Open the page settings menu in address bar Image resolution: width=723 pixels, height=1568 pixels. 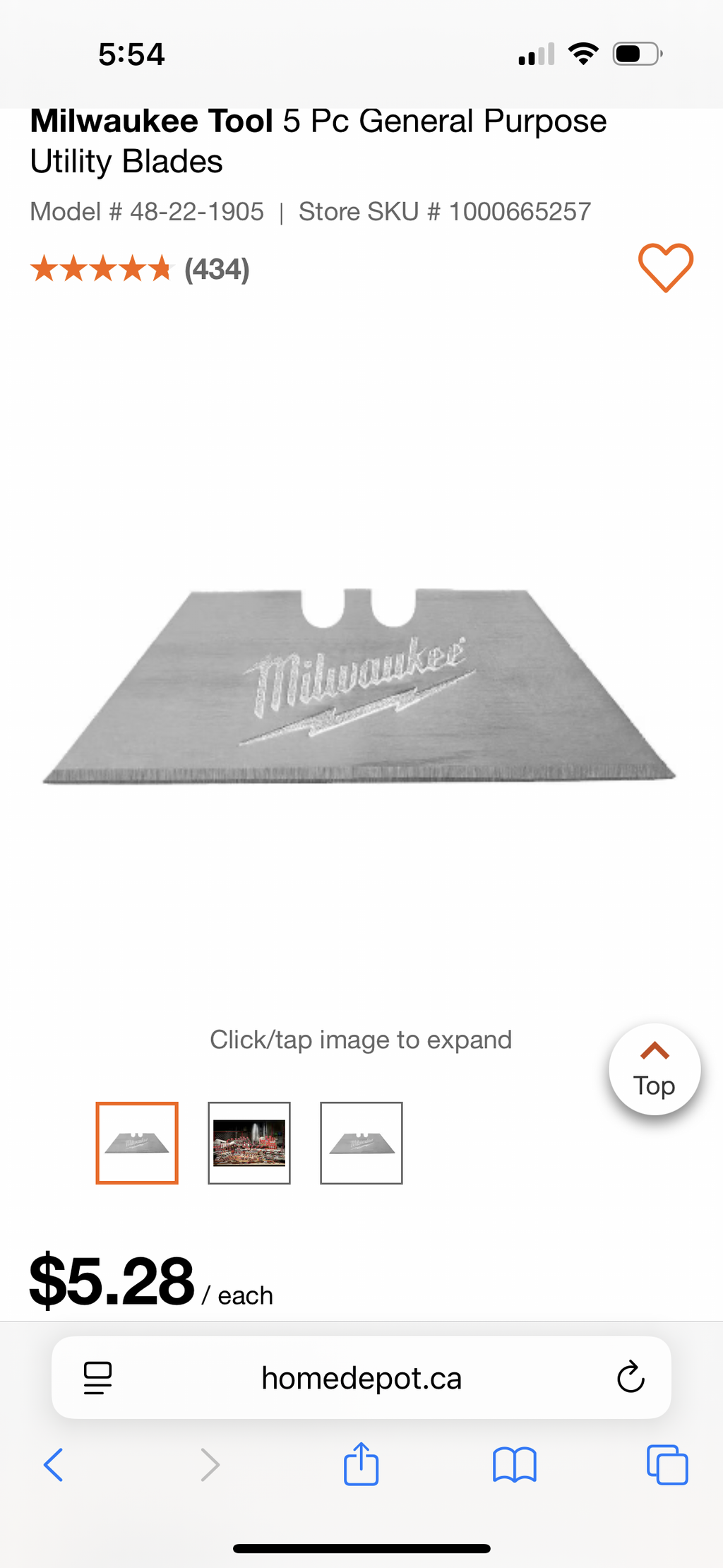point(97,1378)
